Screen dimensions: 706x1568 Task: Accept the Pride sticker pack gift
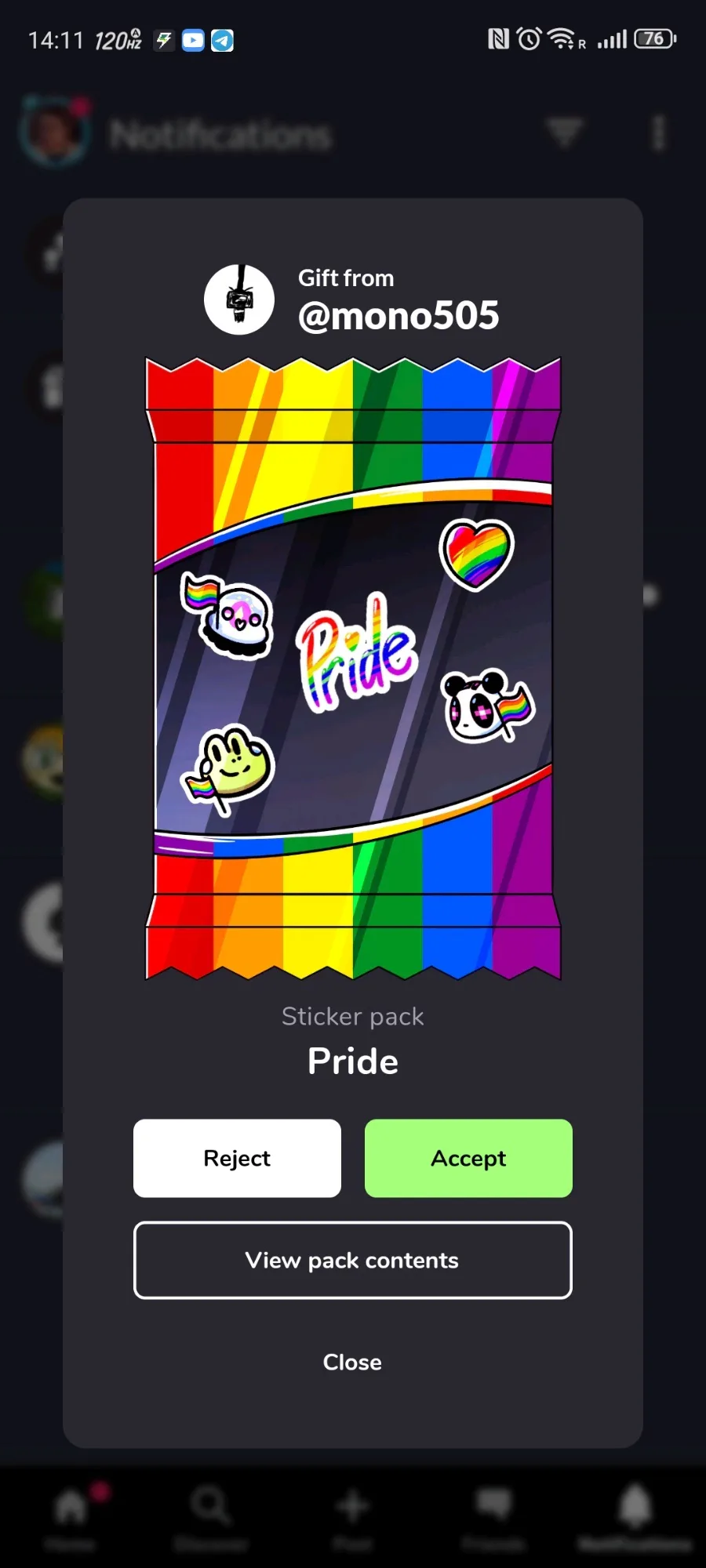(468, 1158)
